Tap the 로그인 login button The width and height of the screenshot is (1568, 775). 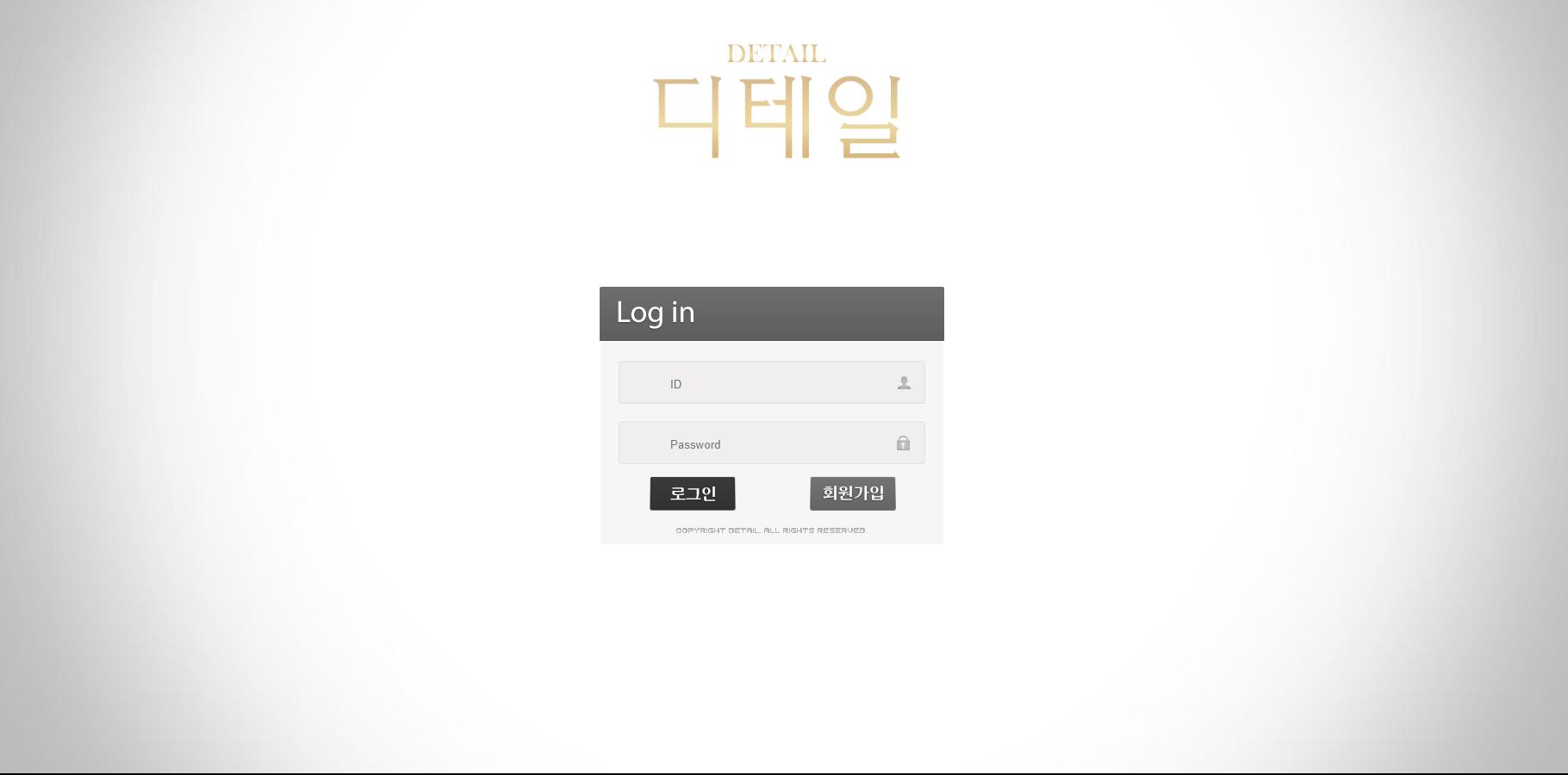[693, 493]
